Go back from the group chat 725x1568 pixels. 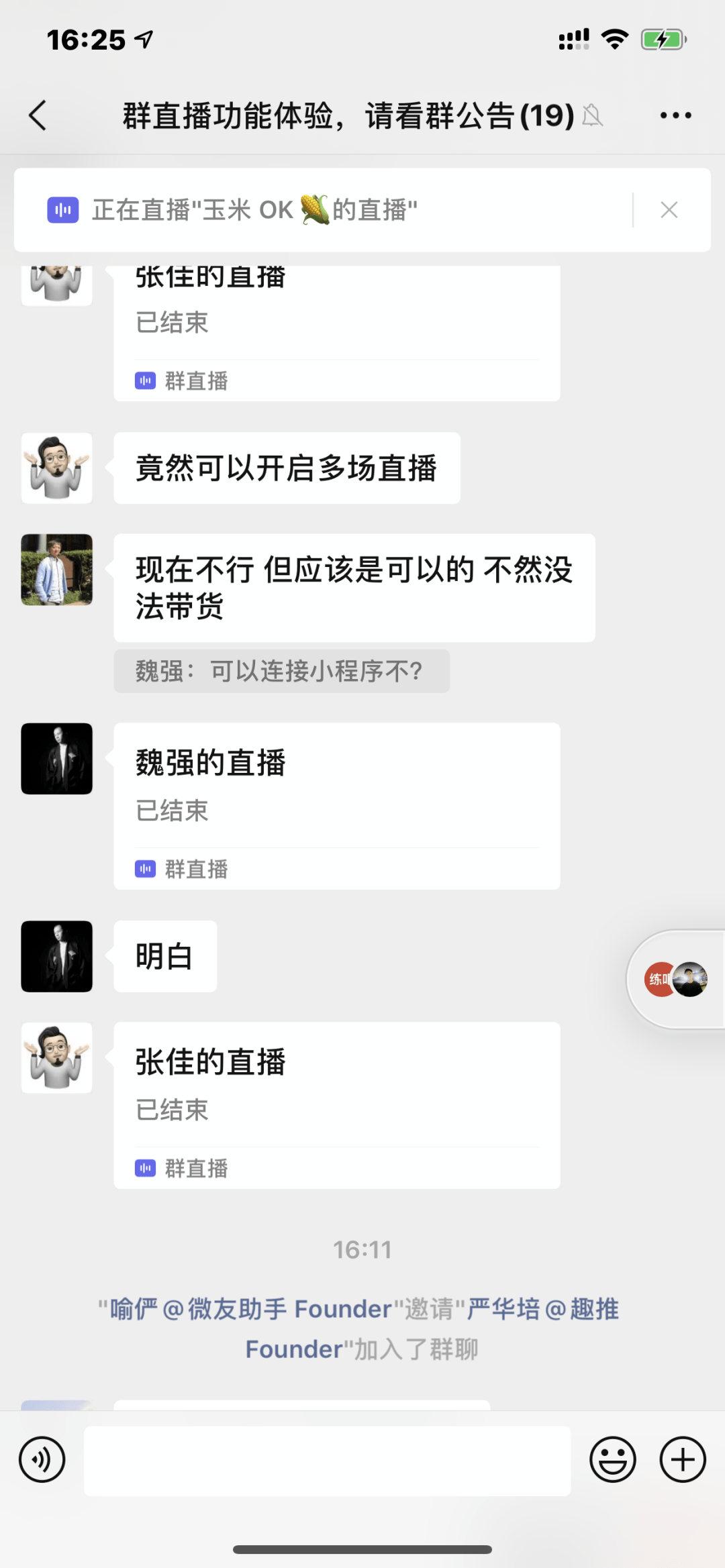tap(38, 115)
